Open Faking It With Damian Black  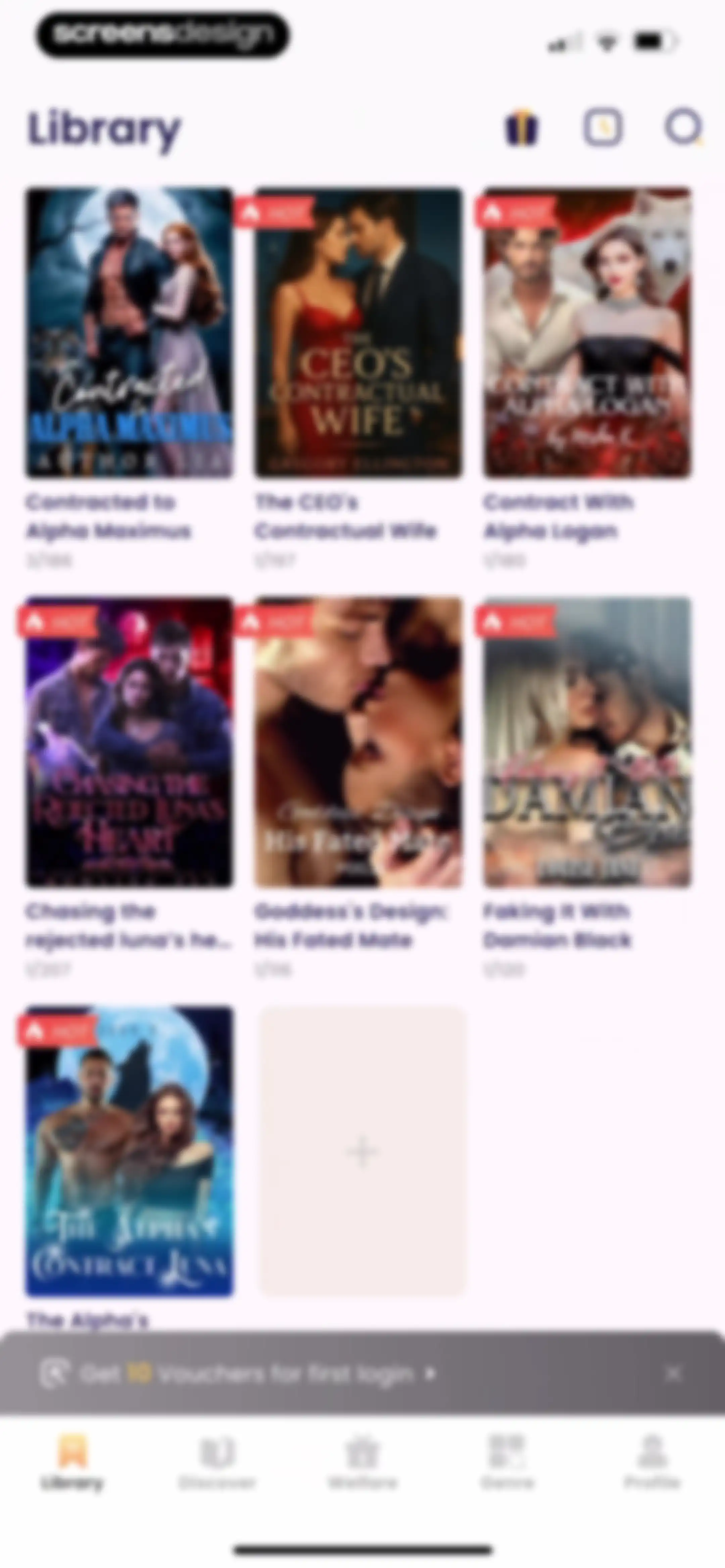[x=587, y=742]
